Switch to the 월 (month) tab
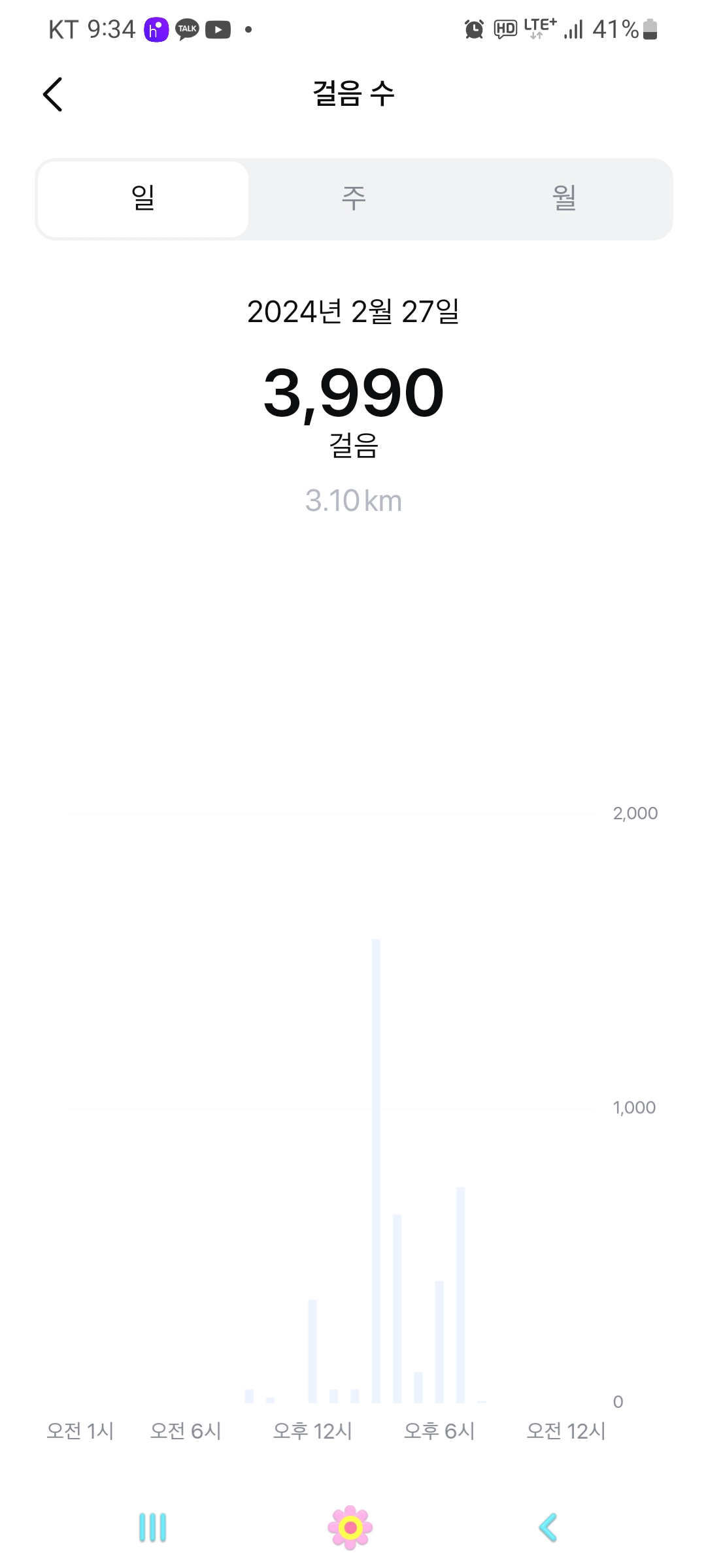The height and width of the screenshot is (1568, 706). coord(564,199)
